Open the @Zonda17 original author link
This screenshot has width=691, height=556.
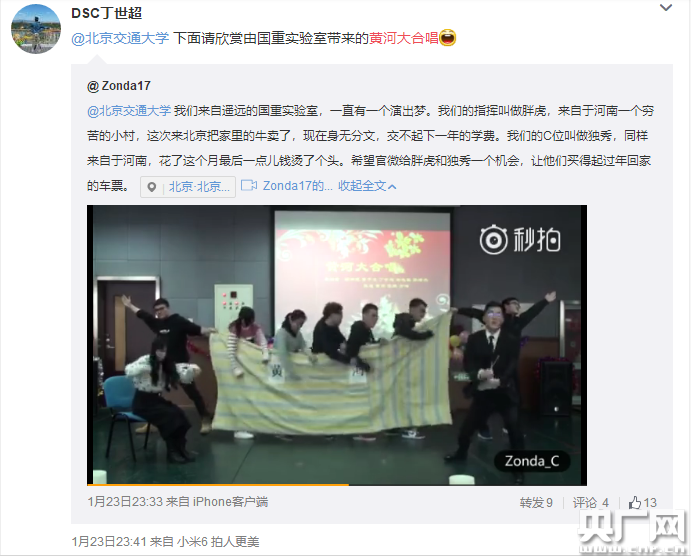[x=119, y=86]
